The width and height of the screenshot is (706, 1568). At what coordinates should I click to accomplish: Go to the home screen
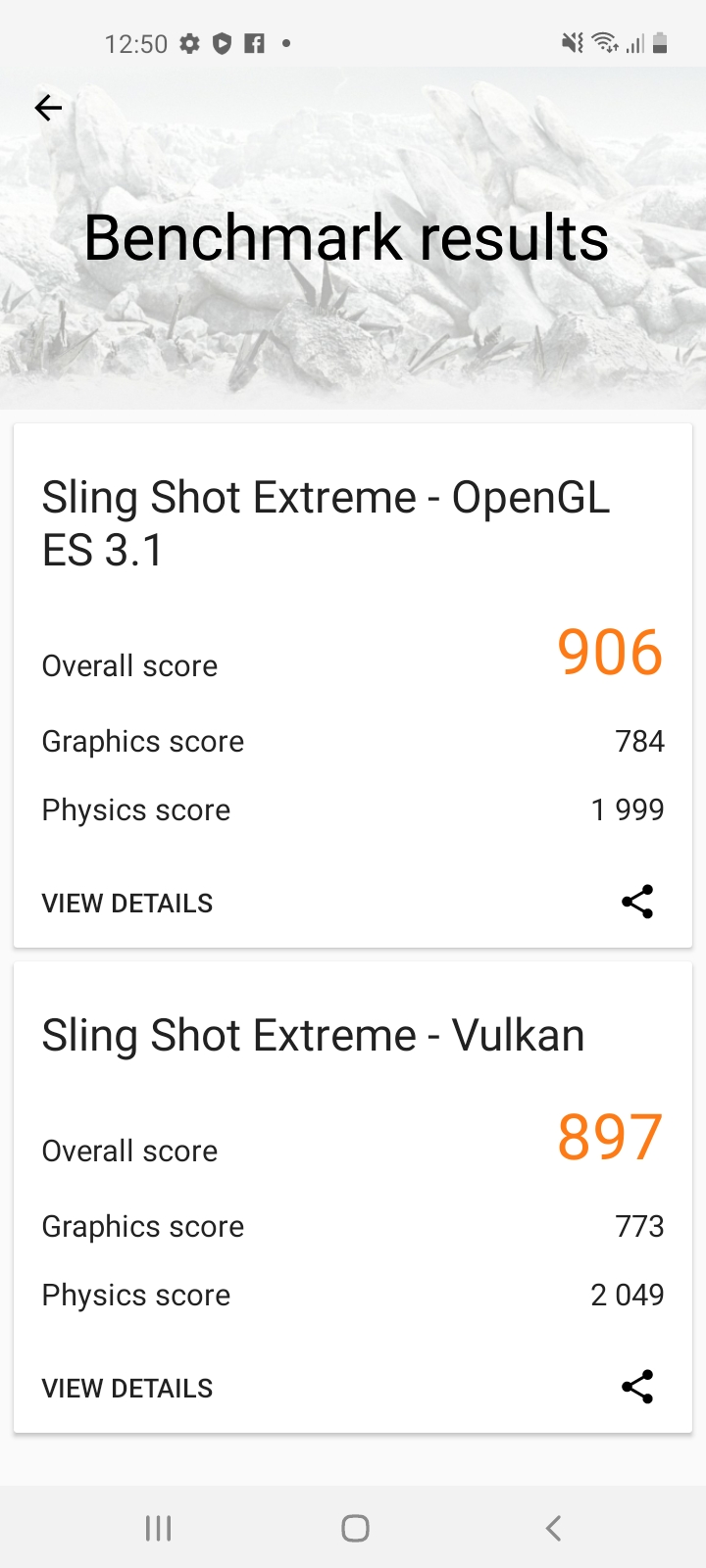pos(355,1528)
